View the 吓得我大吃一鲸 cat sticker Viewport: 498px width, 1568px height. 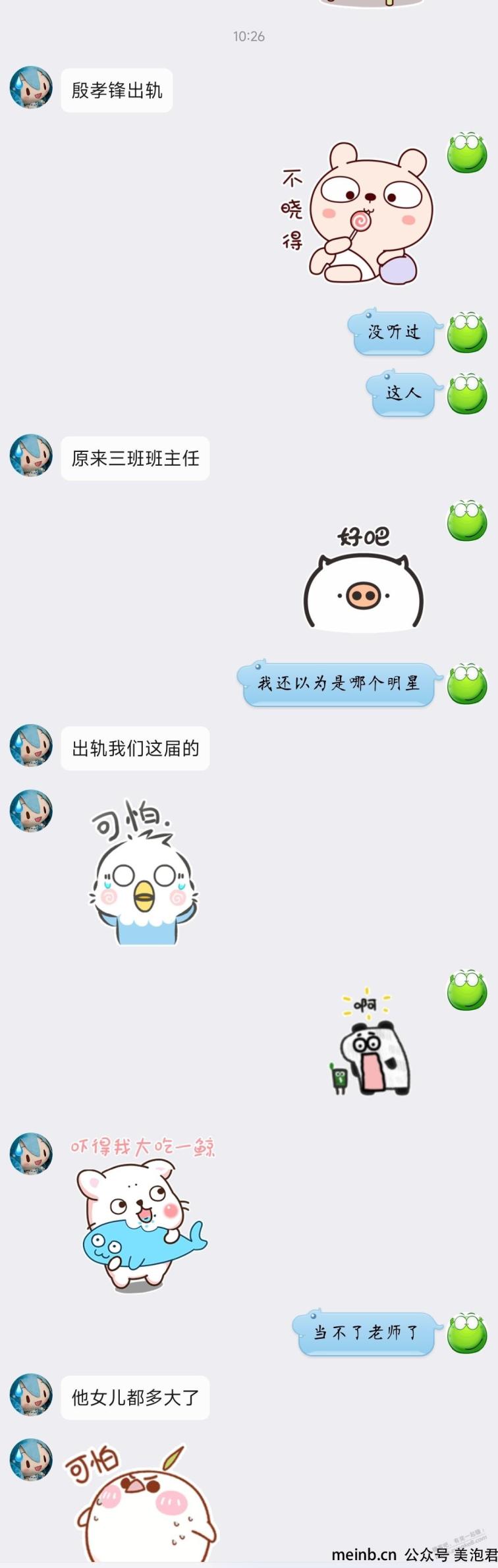pos(143,1212)
